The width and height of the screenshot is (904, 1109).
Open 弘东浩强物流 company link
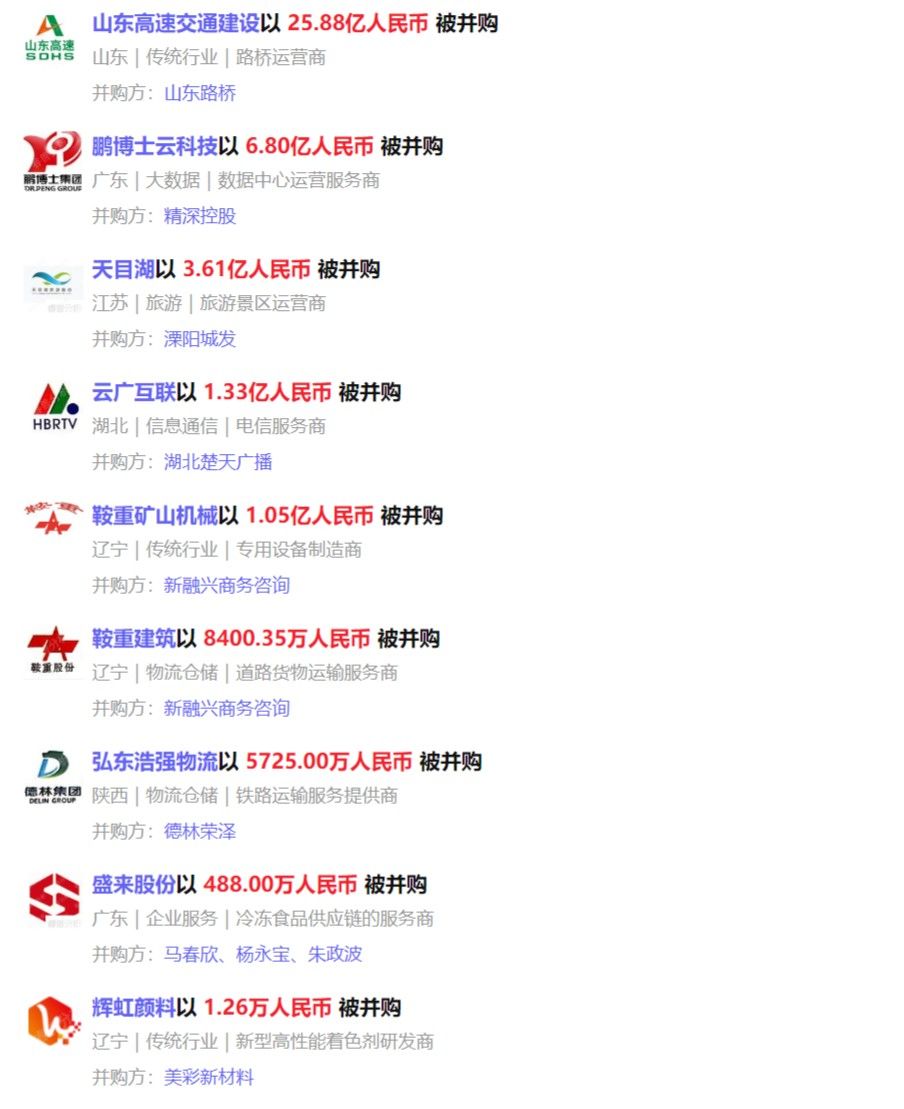(155, 762)
